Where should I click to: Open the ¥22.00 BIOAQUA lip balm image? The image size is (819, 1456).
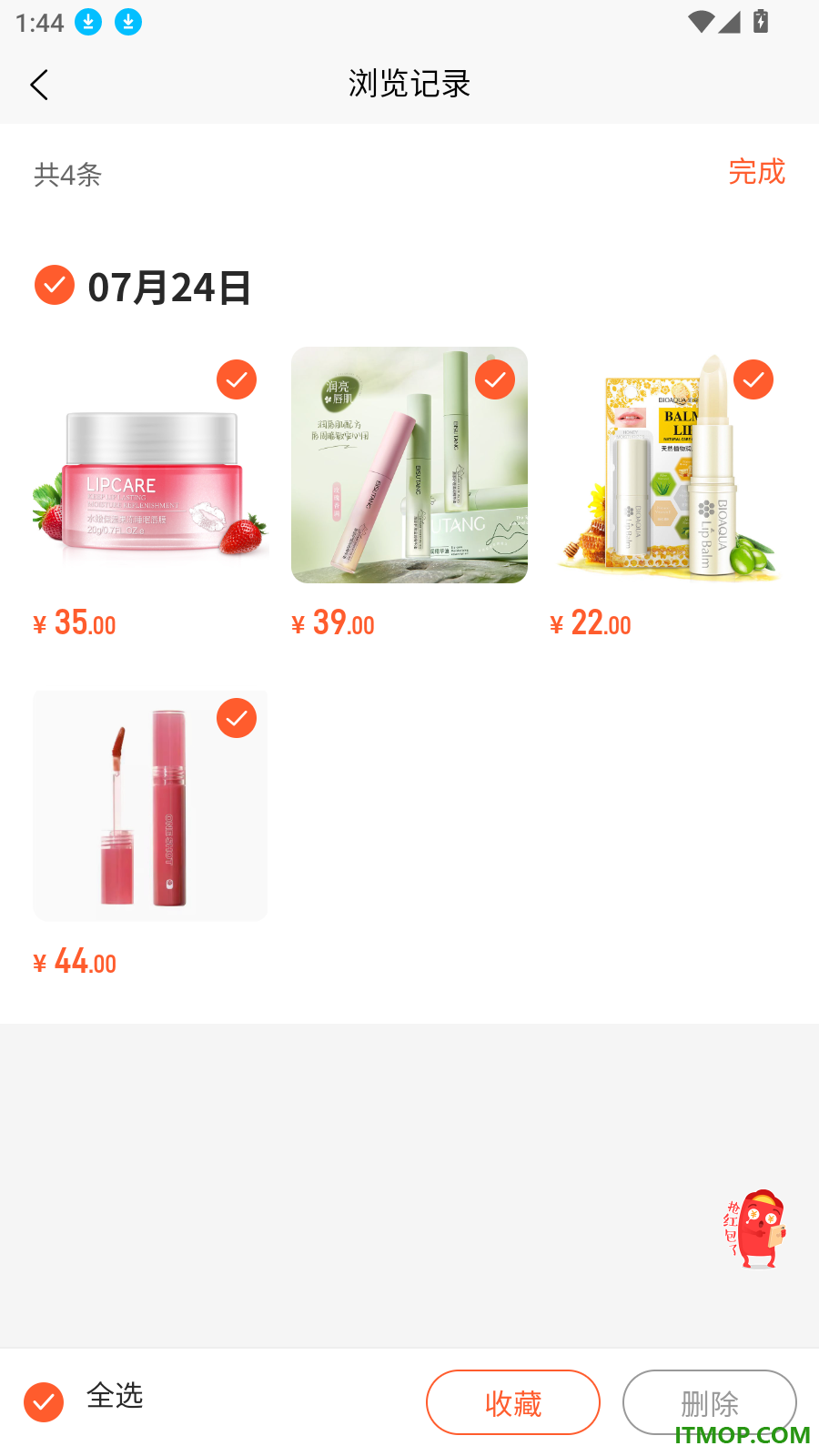[x=668, y=465]
